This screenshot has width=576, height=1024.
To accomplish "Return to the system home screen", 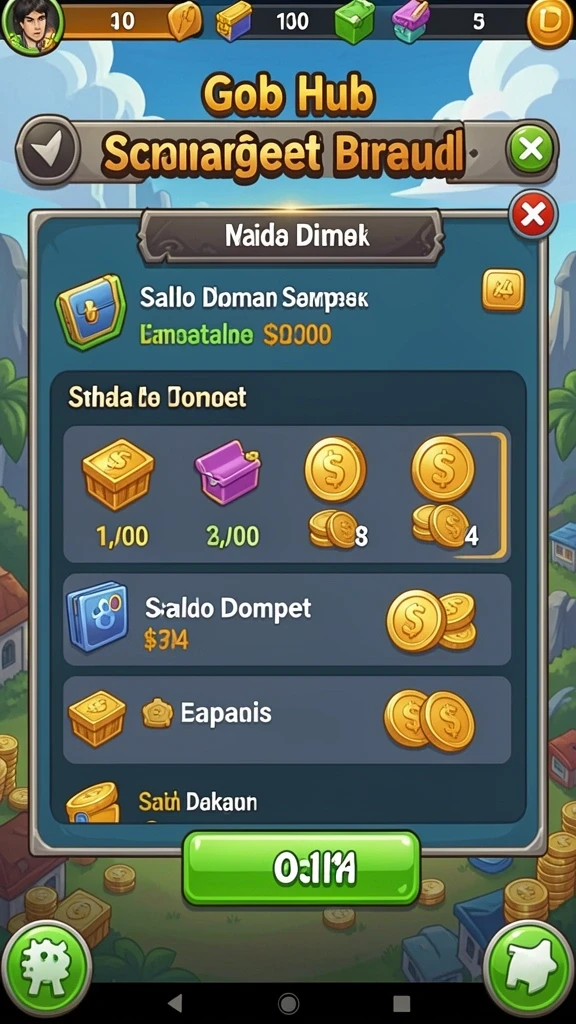I will pos(288,1004).
